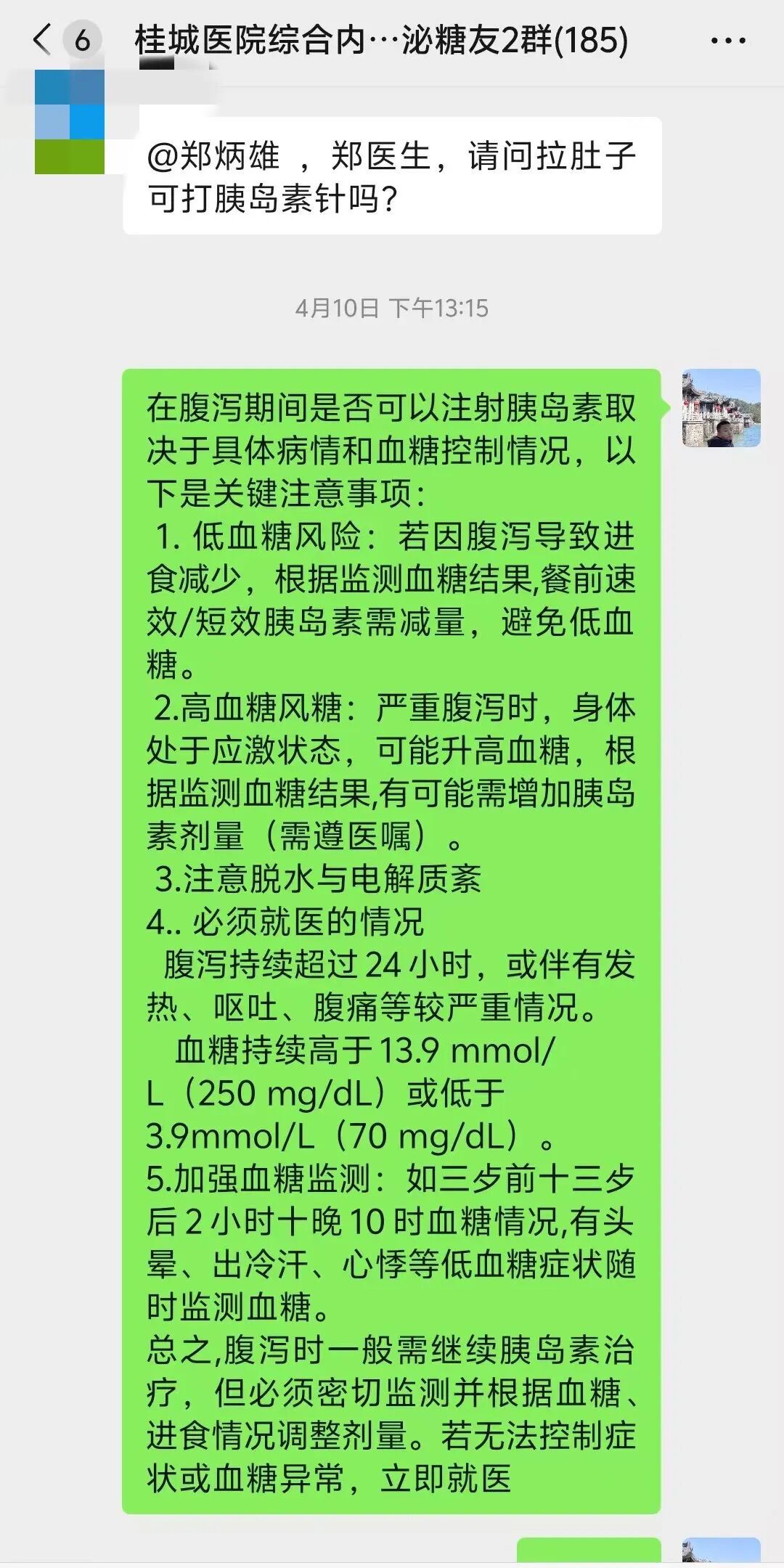Open the avatar of the member asking about insulin

pos(70,122)
